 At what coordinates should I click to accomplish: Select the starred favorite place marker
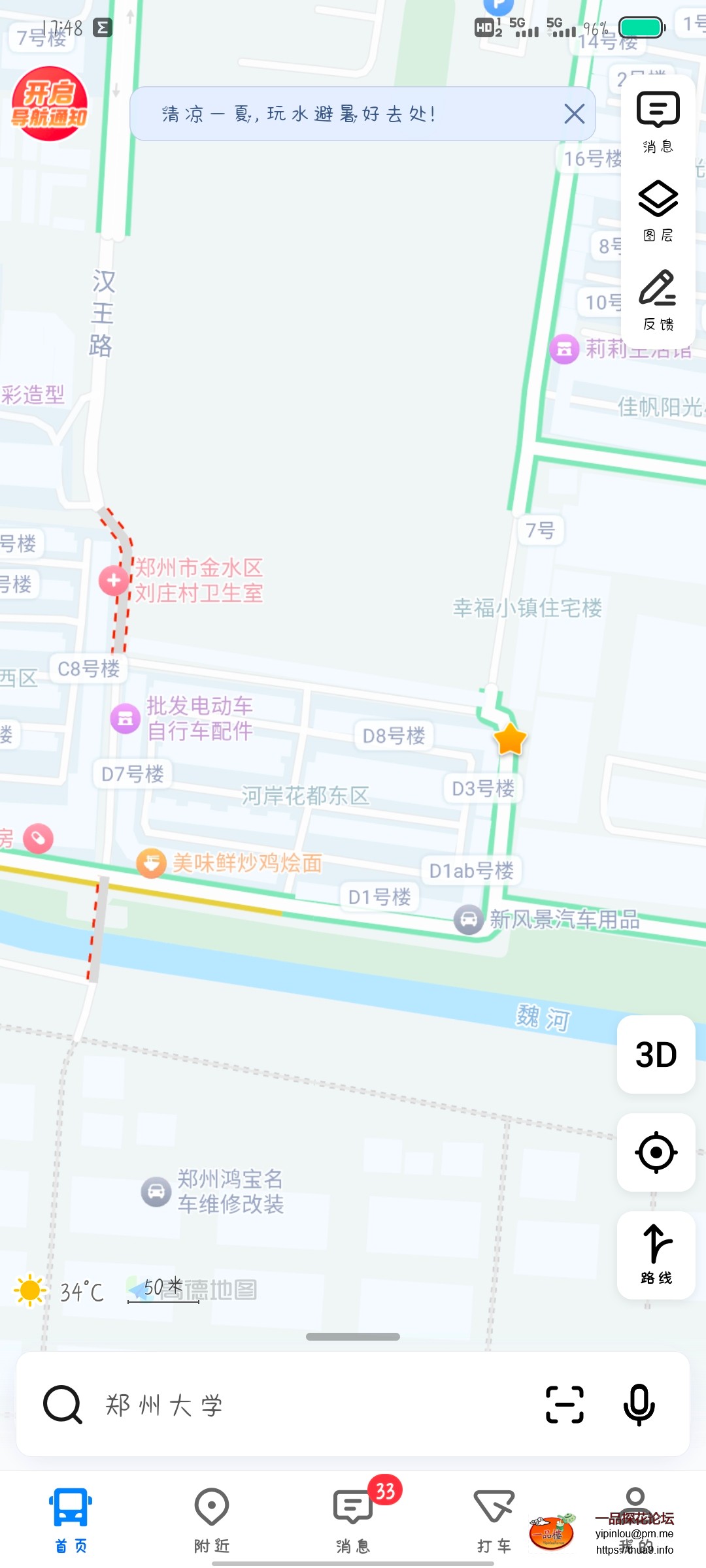510,740
